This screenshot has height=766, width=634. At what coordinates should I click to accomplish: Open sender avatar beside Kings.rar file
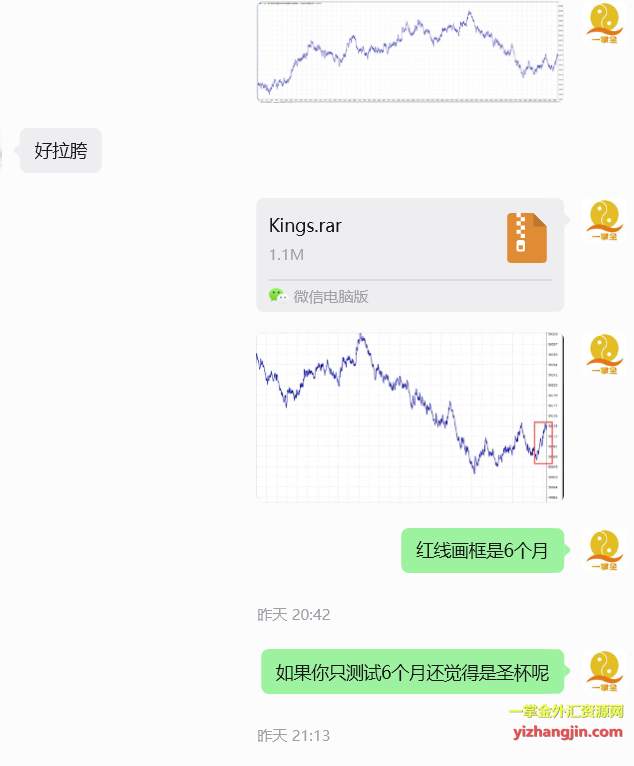pyautogui.click(x=604, y=220)
